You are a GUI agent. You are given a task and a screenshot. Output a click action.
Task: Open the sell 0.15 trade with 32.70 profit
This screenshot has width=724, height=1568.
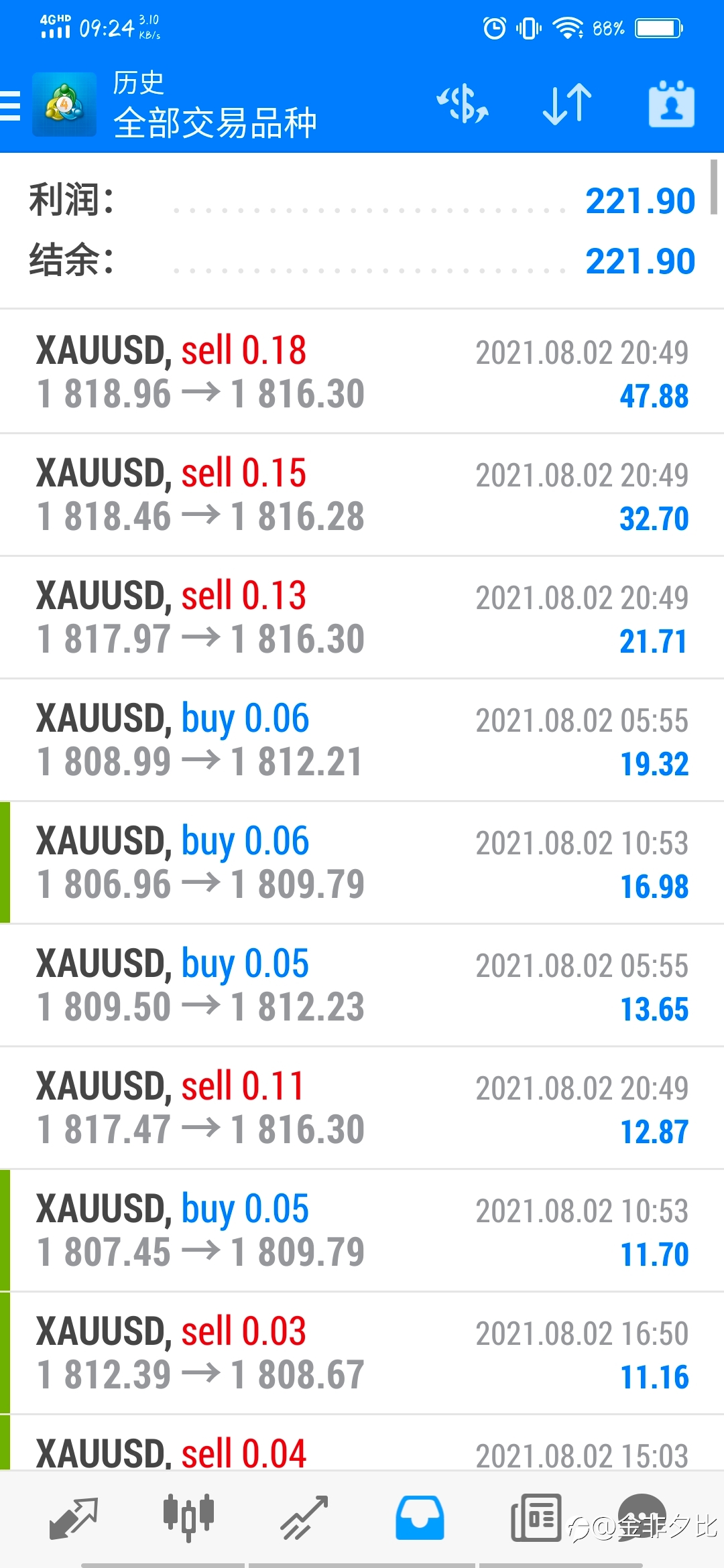(362, 495)
